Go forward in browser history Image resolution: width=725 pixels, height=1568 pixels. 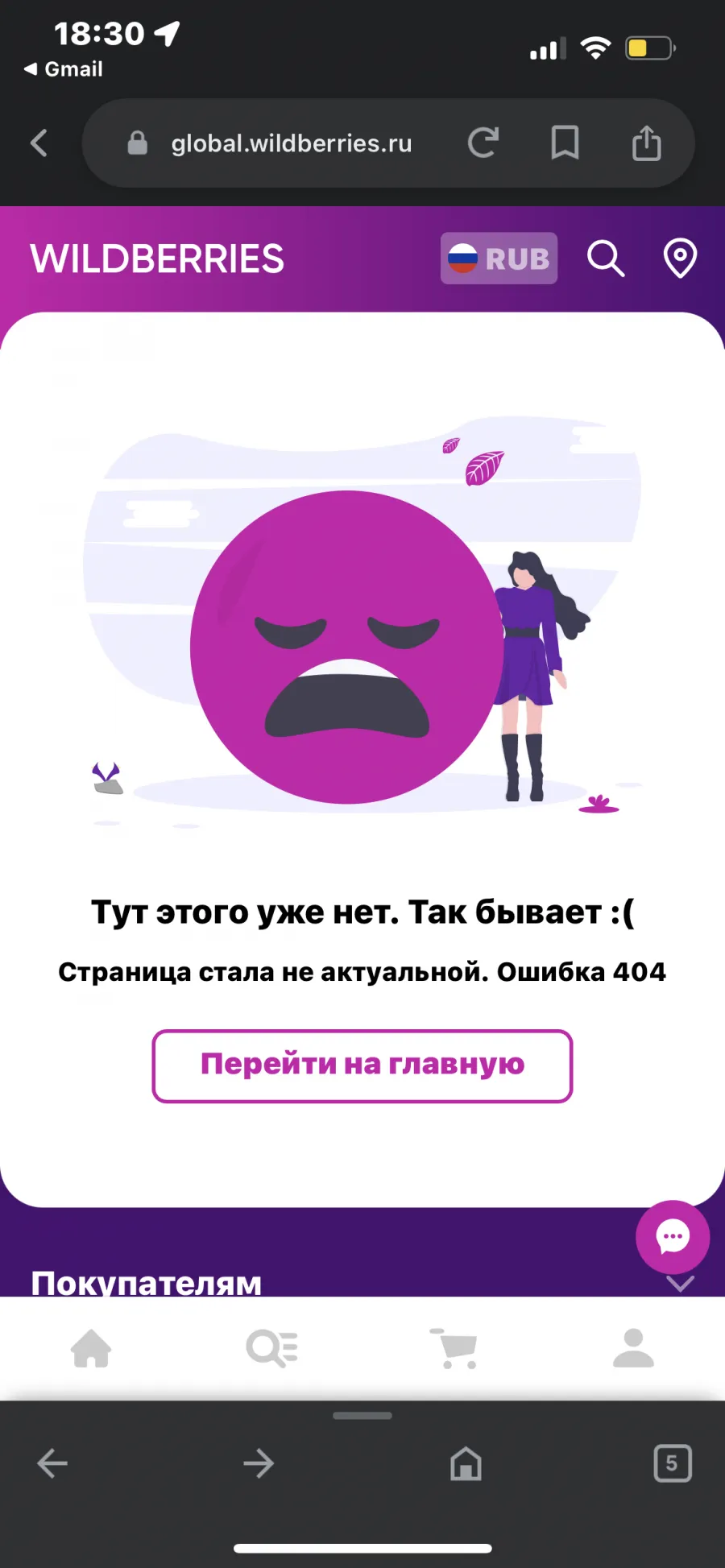[259, 1463]
